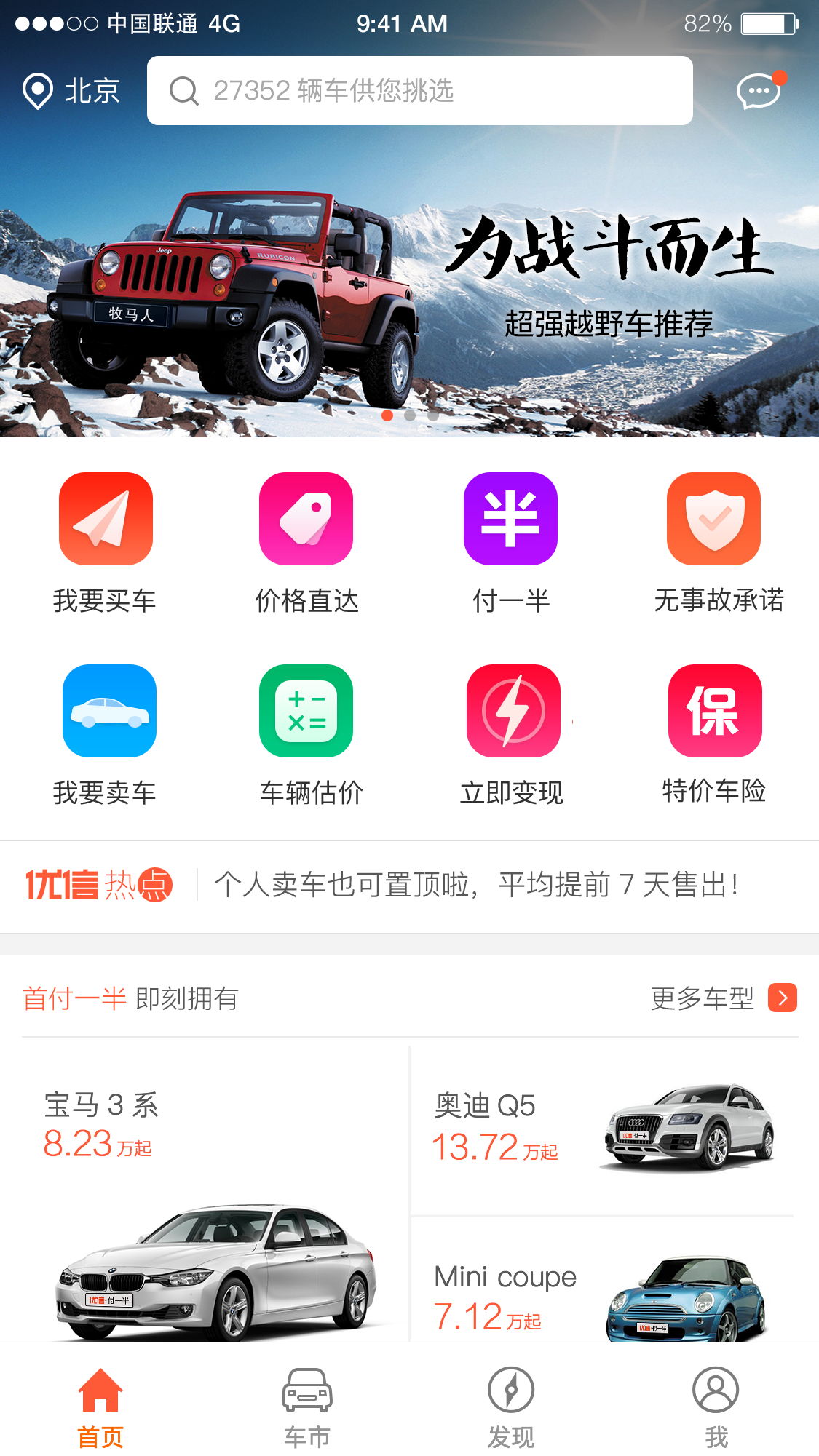The width and height of the screenshot is (819, 1456).
Task: Change the city from 北京
Action: tap(71, 91)
